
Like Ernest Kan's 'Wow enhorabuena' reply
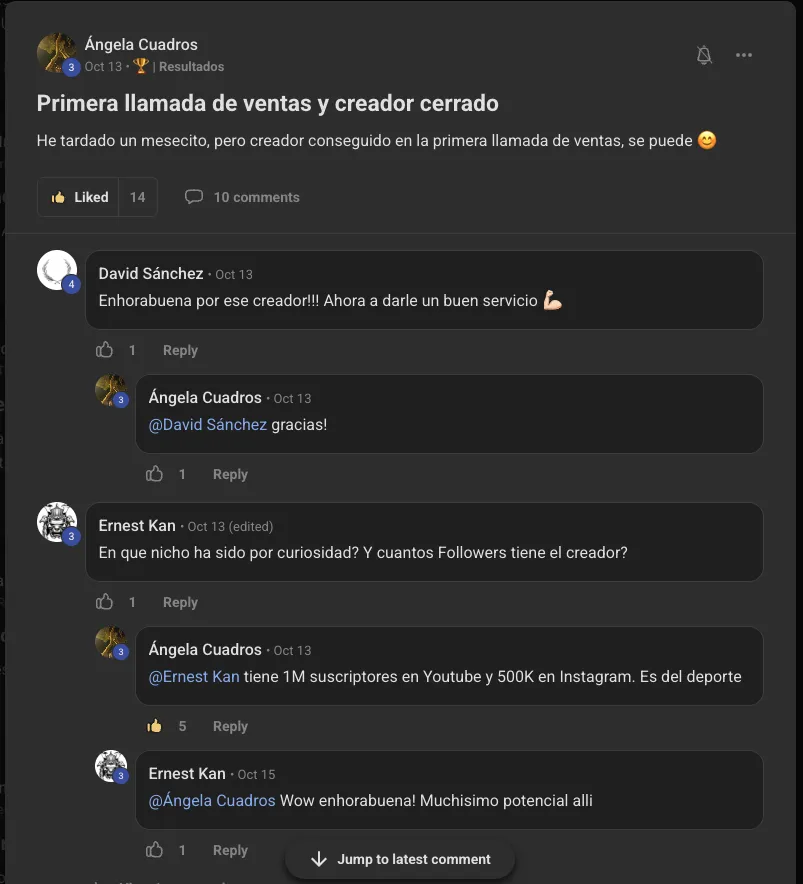pos(155,850)
